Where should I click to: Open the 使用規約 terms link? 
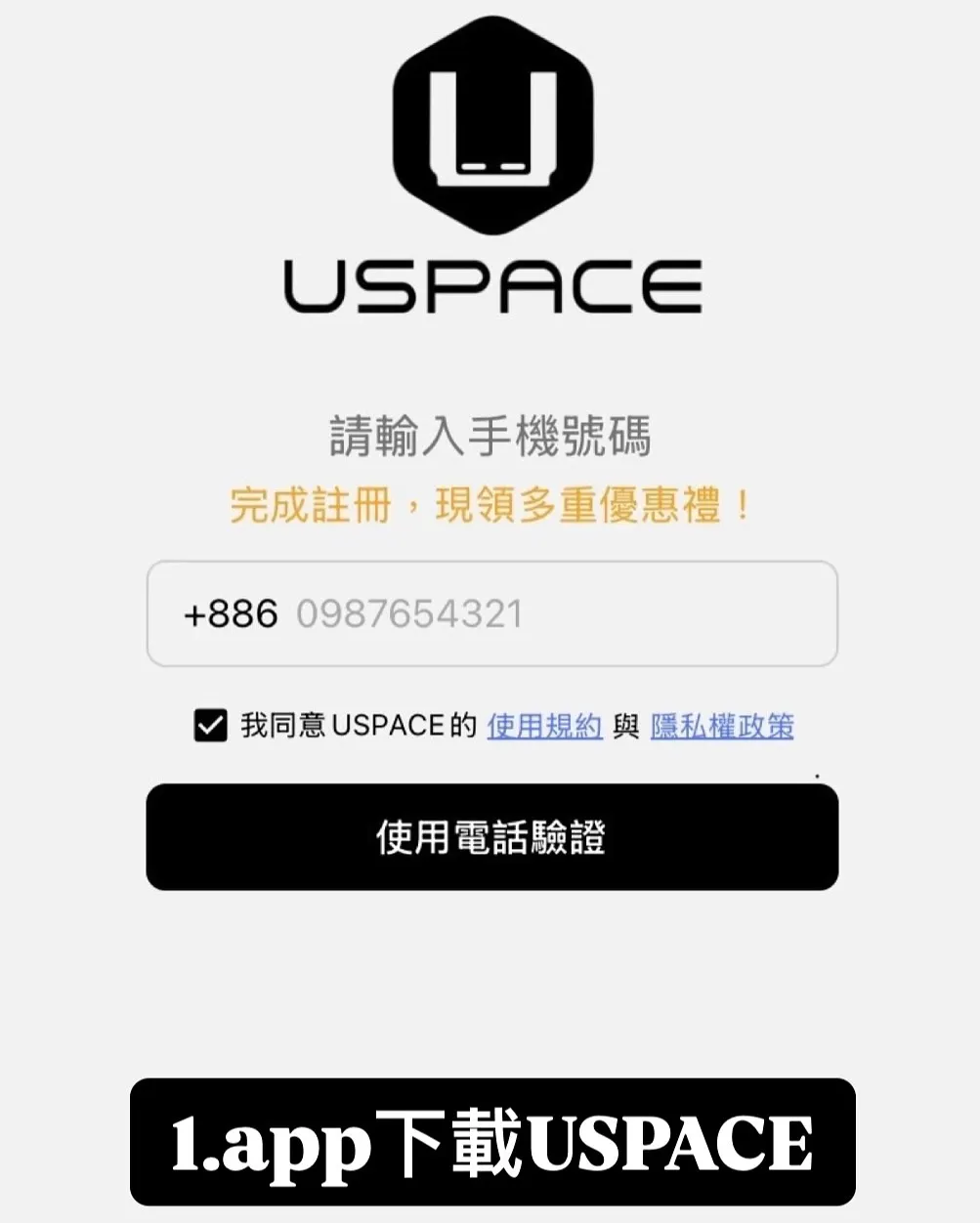544,726
